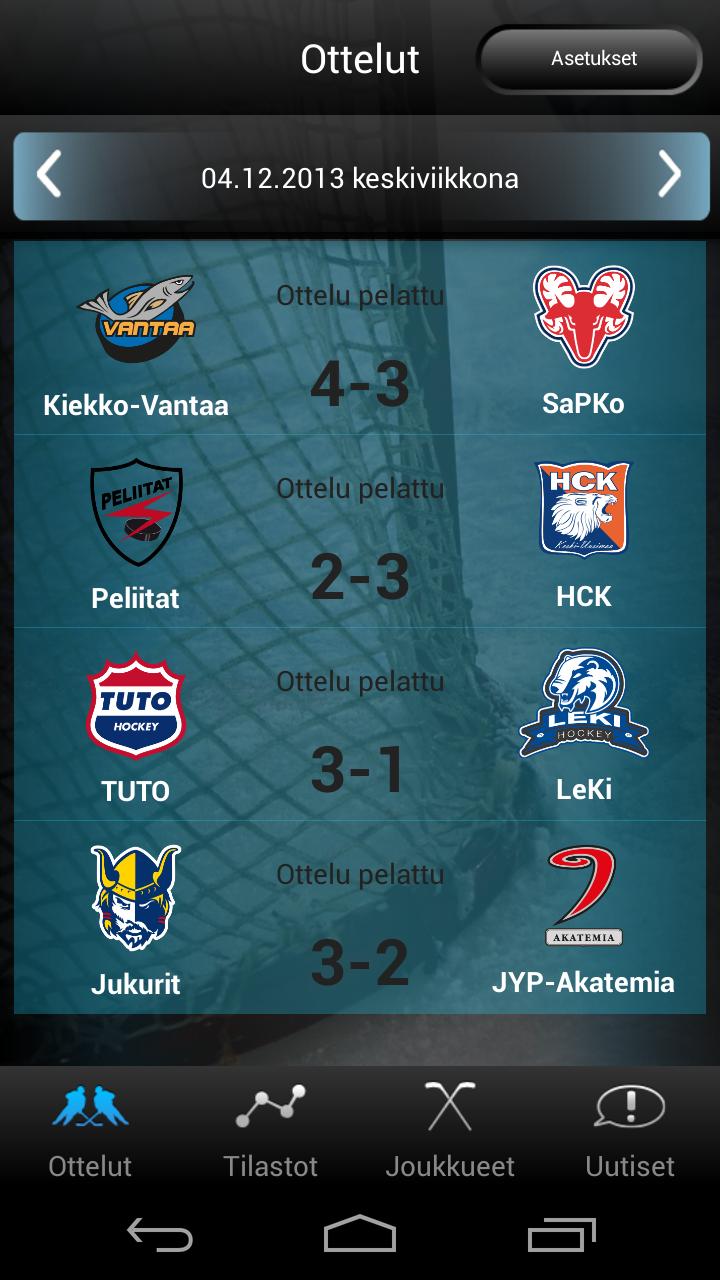This screenshot has width=720, height=1280.
Task: Open the Peliitat vs HCK match
Action: (360, 533)
